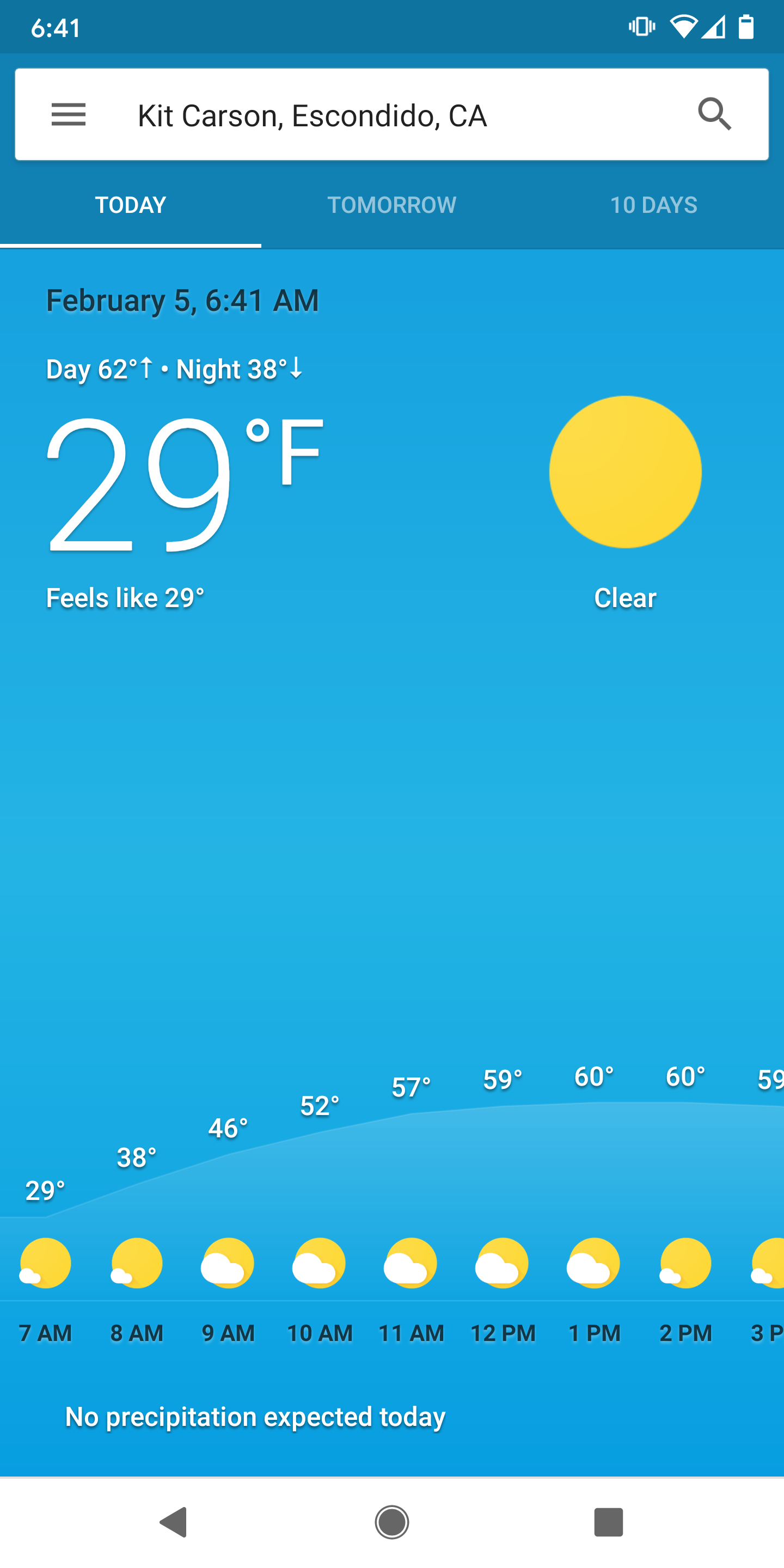
Task: Switch to the Tomorrow tab
Action: (x=391, y=205)
